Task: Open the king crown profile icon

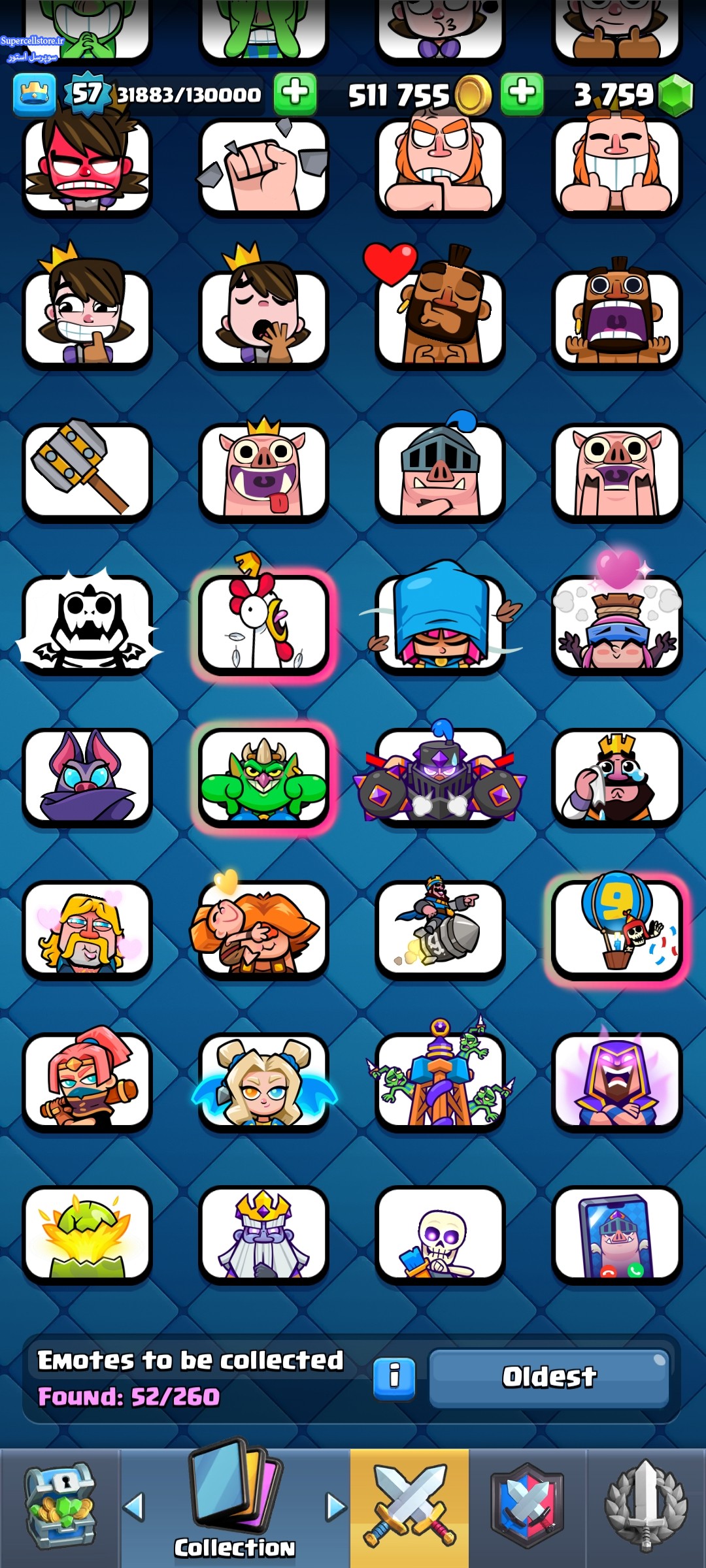Action: (34, 95)
